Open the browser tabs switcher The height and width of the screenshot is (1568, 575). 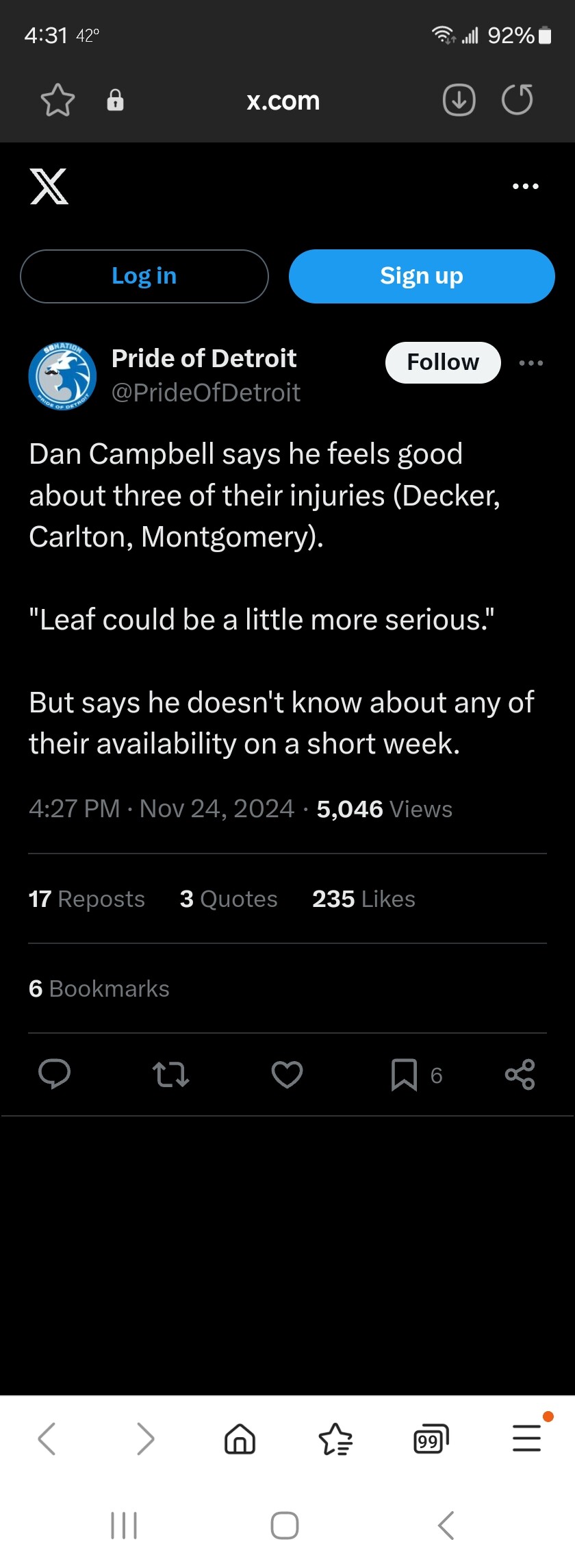point(431,1438)
